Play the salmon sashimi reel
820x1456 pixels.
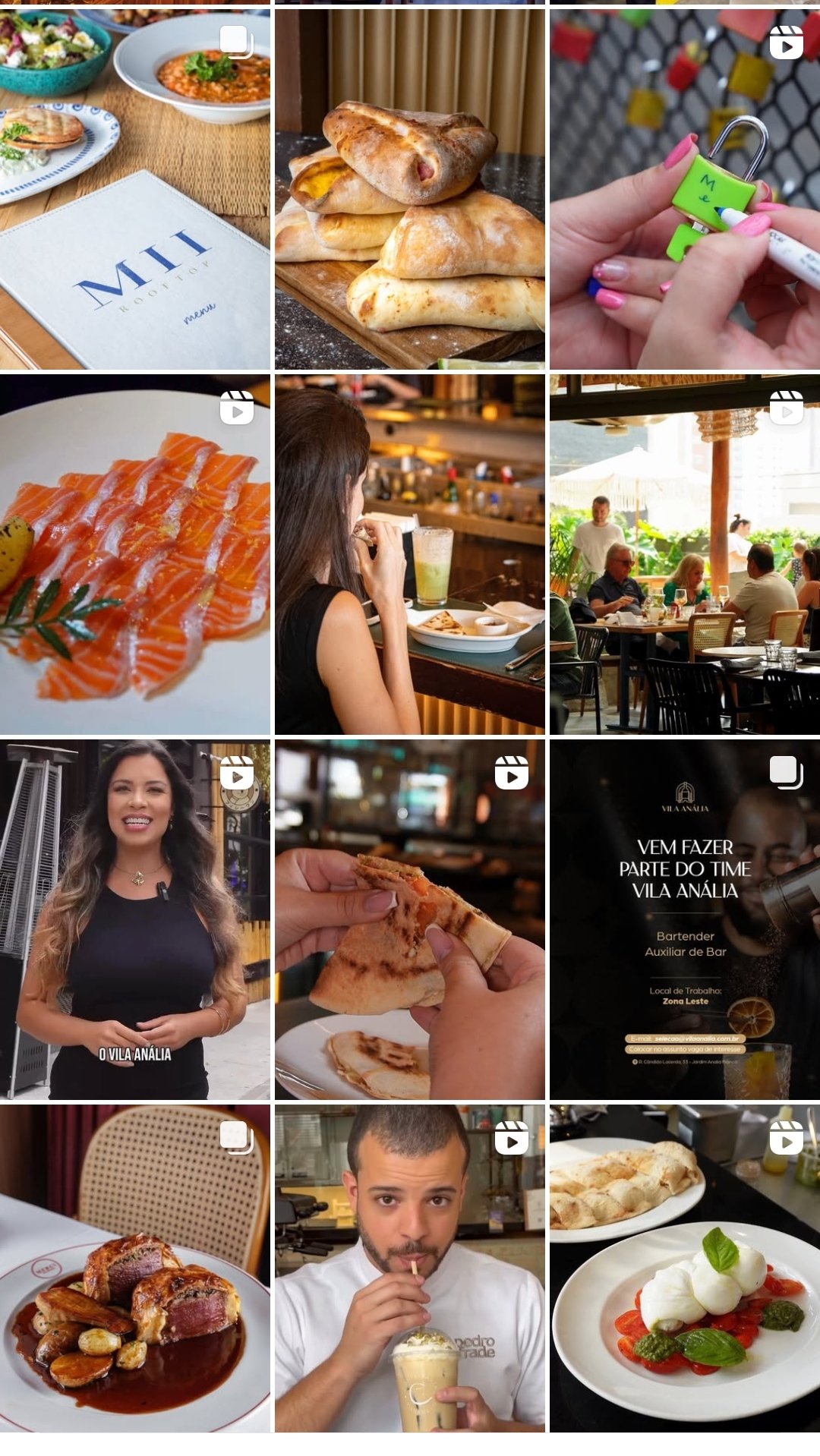tap(135, 554)
